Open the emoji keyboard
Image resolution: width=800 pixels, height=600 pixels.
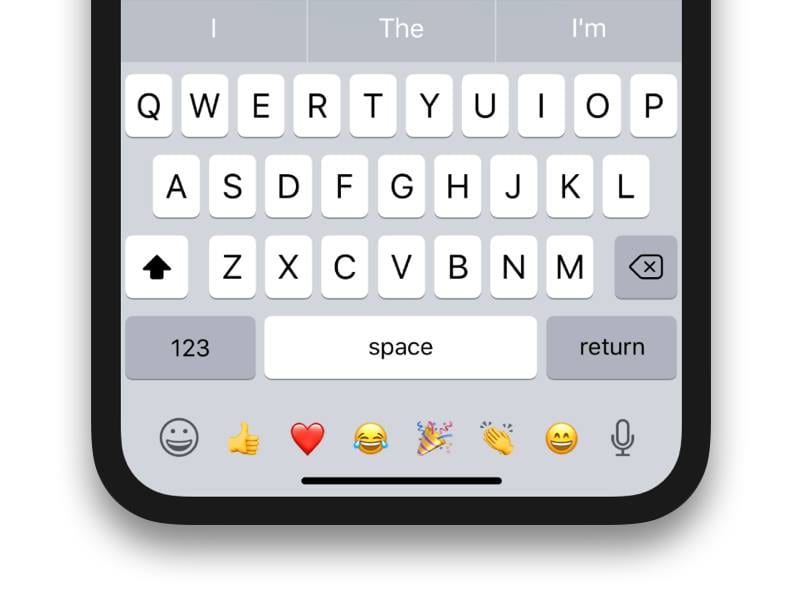pos(179,438)
